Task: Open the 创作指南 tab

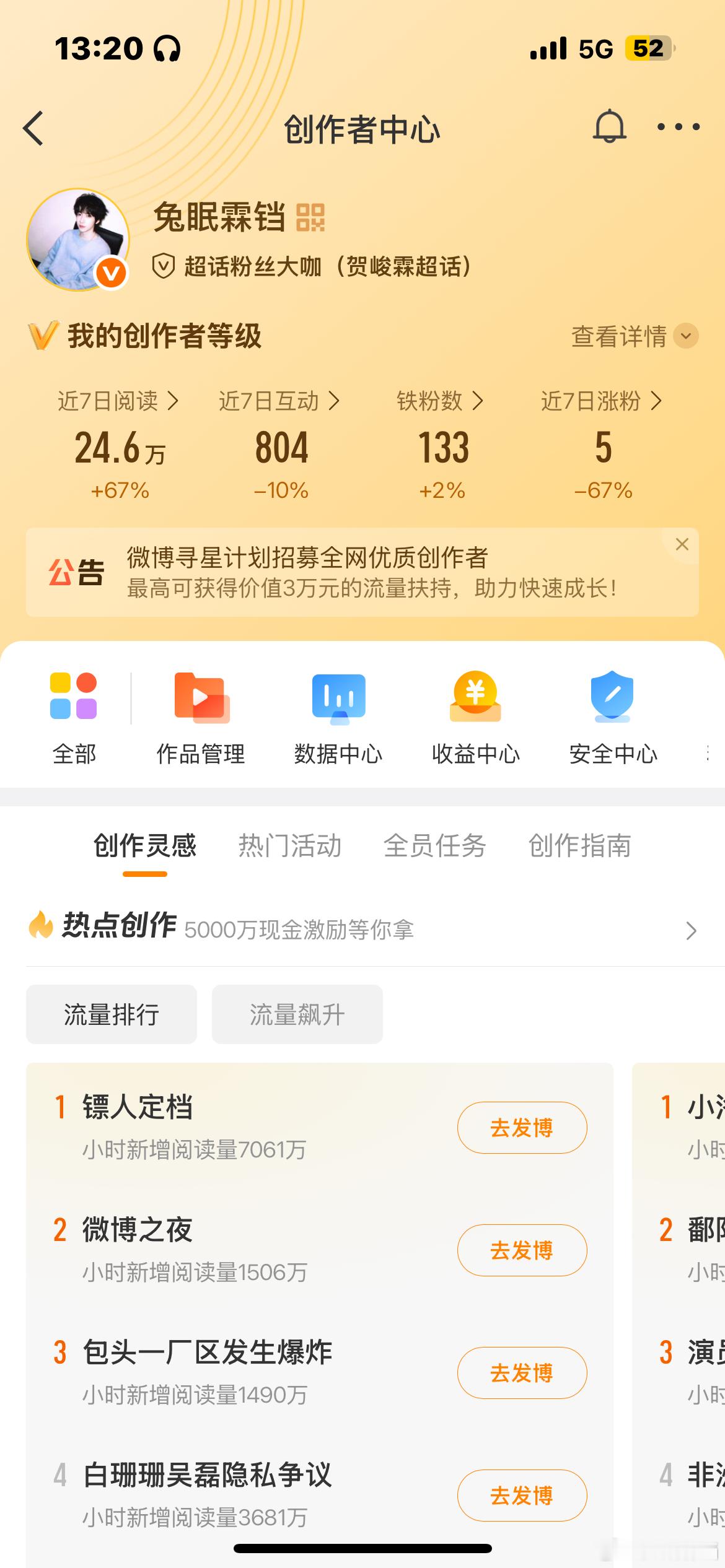Action: (x=579, y=846)
